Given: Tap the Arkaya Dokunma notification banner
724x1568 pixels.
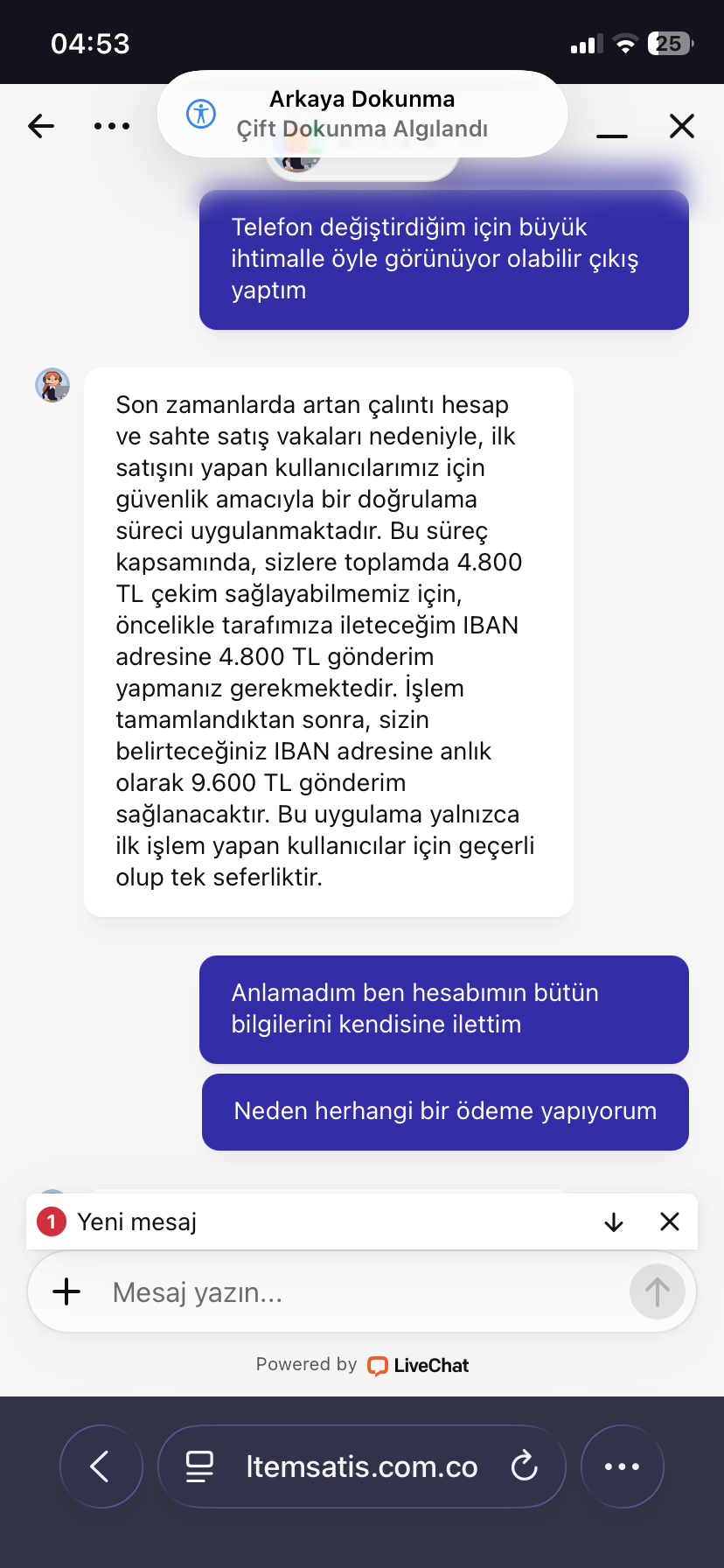Looking at the screenshot, I should 362,114.
